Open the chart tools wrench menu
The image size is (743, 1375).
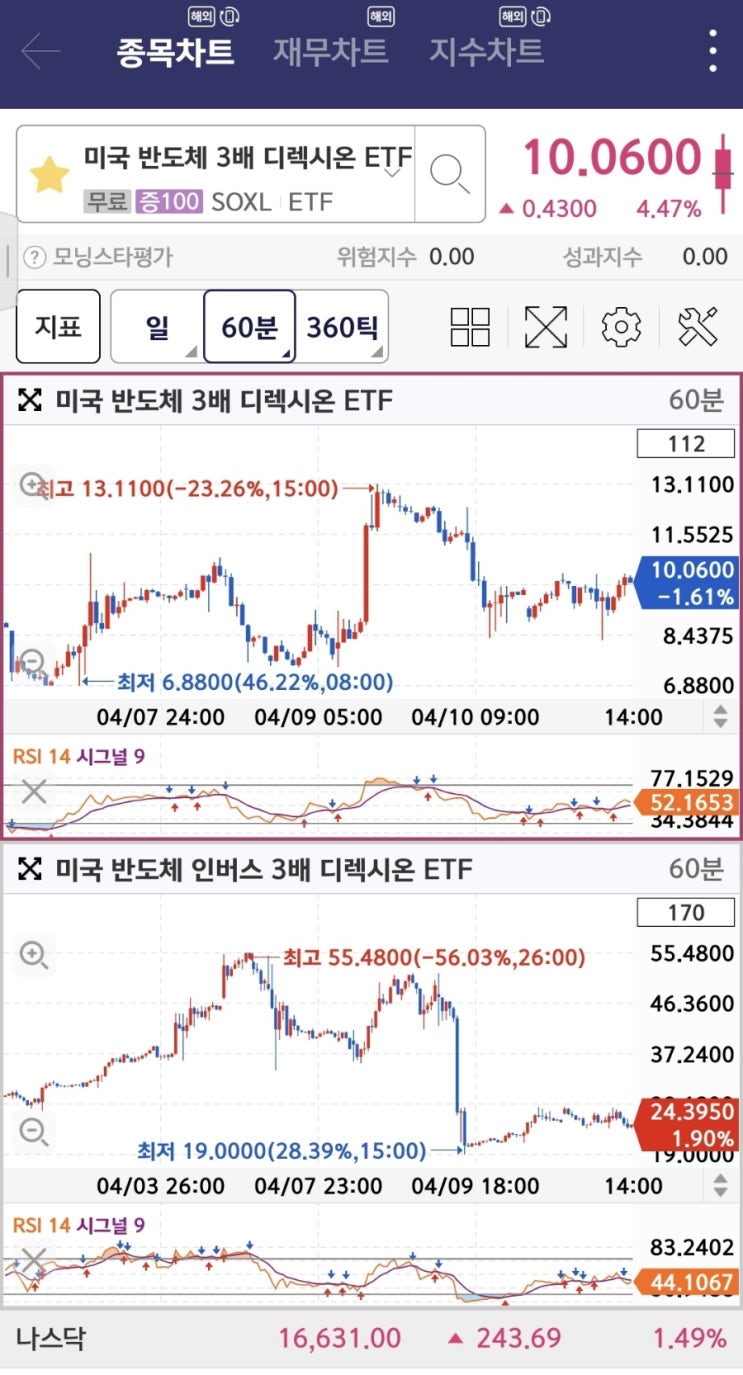pyautogui.click(x=696, y=326)
